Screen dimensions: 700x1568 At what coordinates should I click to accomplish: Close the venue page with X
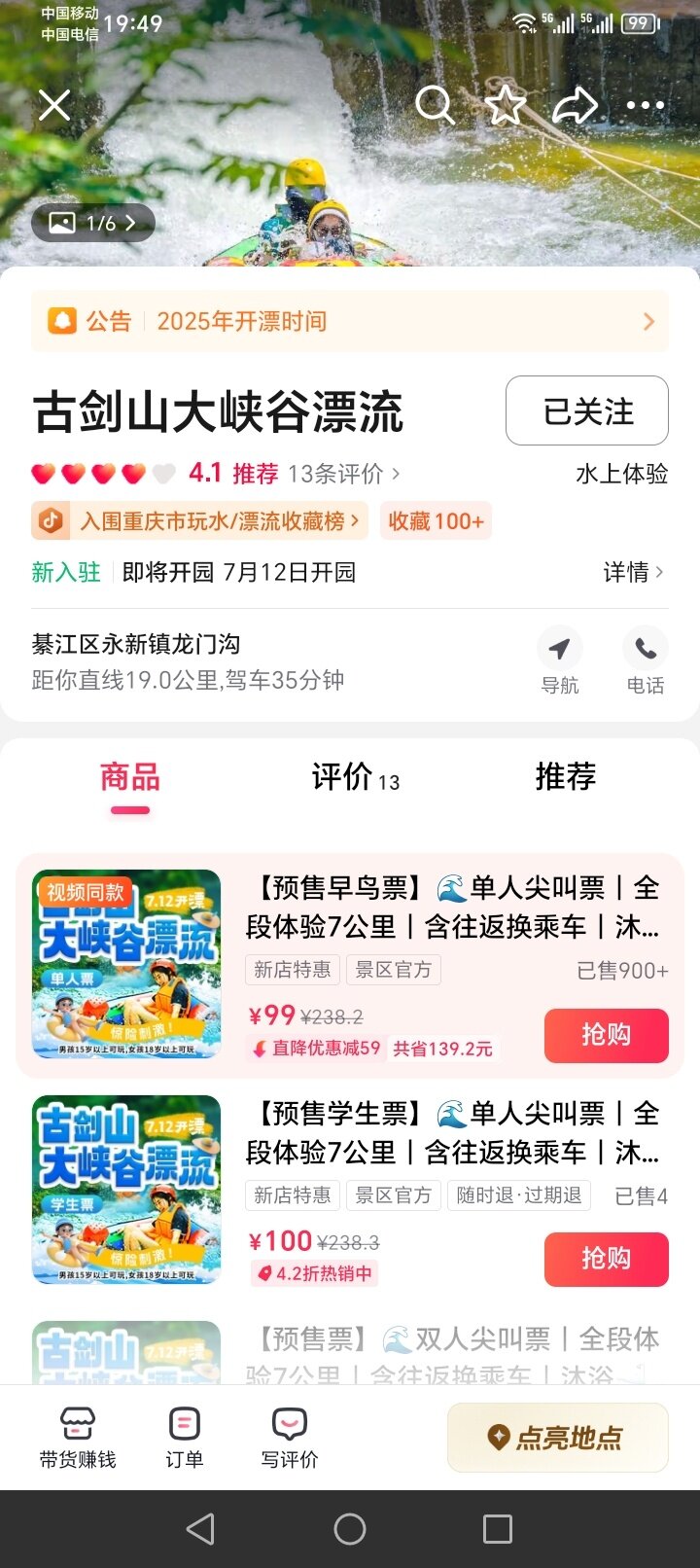click(54, 104)
